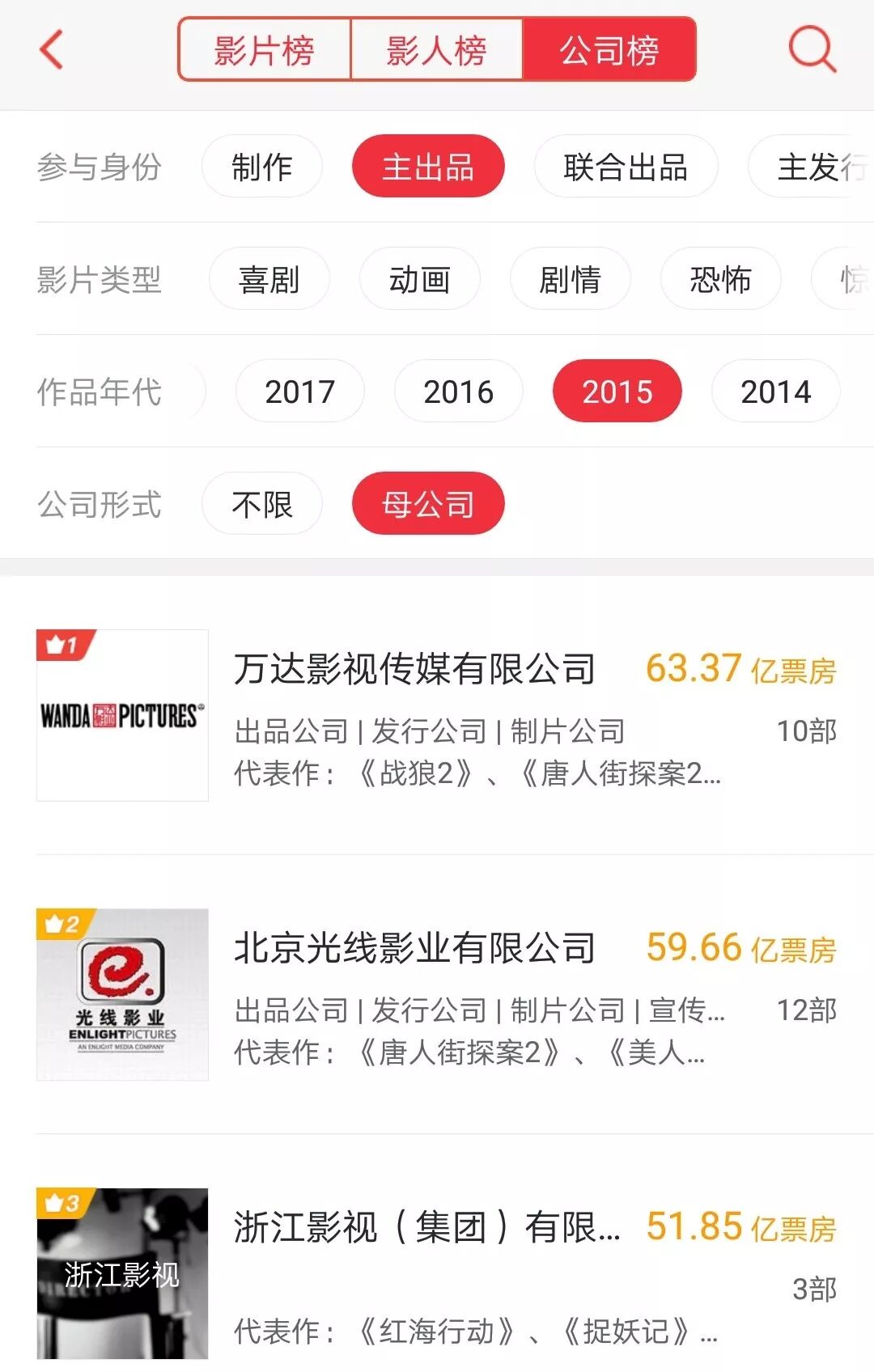Screen dimensions: 874x1372
Task: Switch to the 影片榜 tab
Action: 265,50
